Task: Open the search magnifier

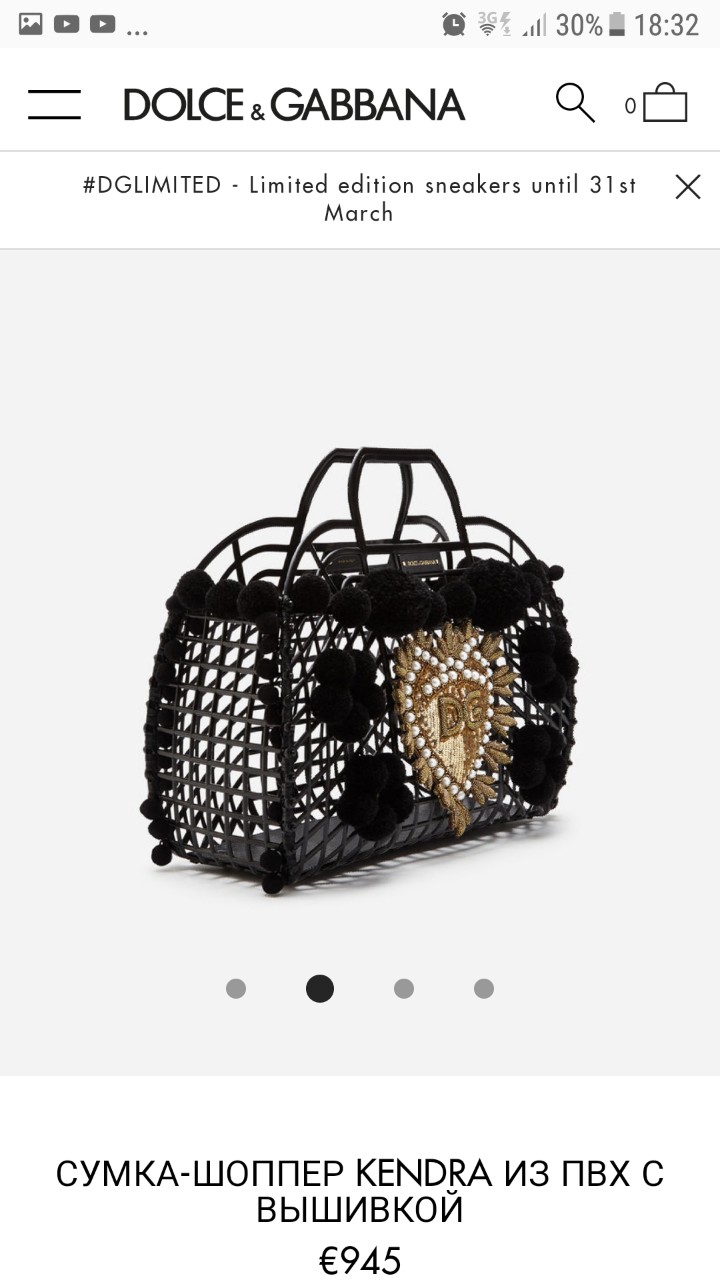Action: tap(575, 103)
